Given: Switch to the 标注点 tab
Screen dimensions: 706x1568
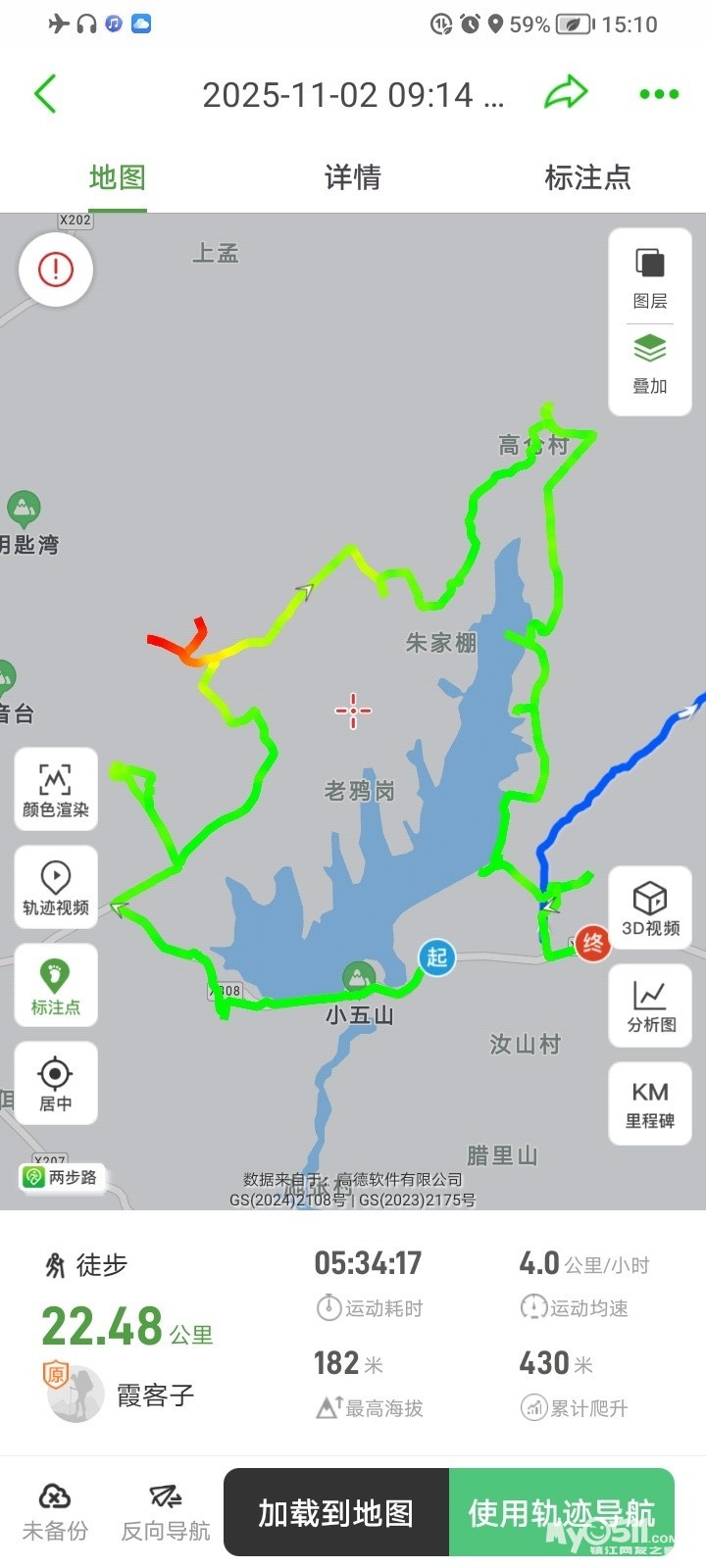Looking at the screenshot, I should pyautogui.click(x=587, y=177).
